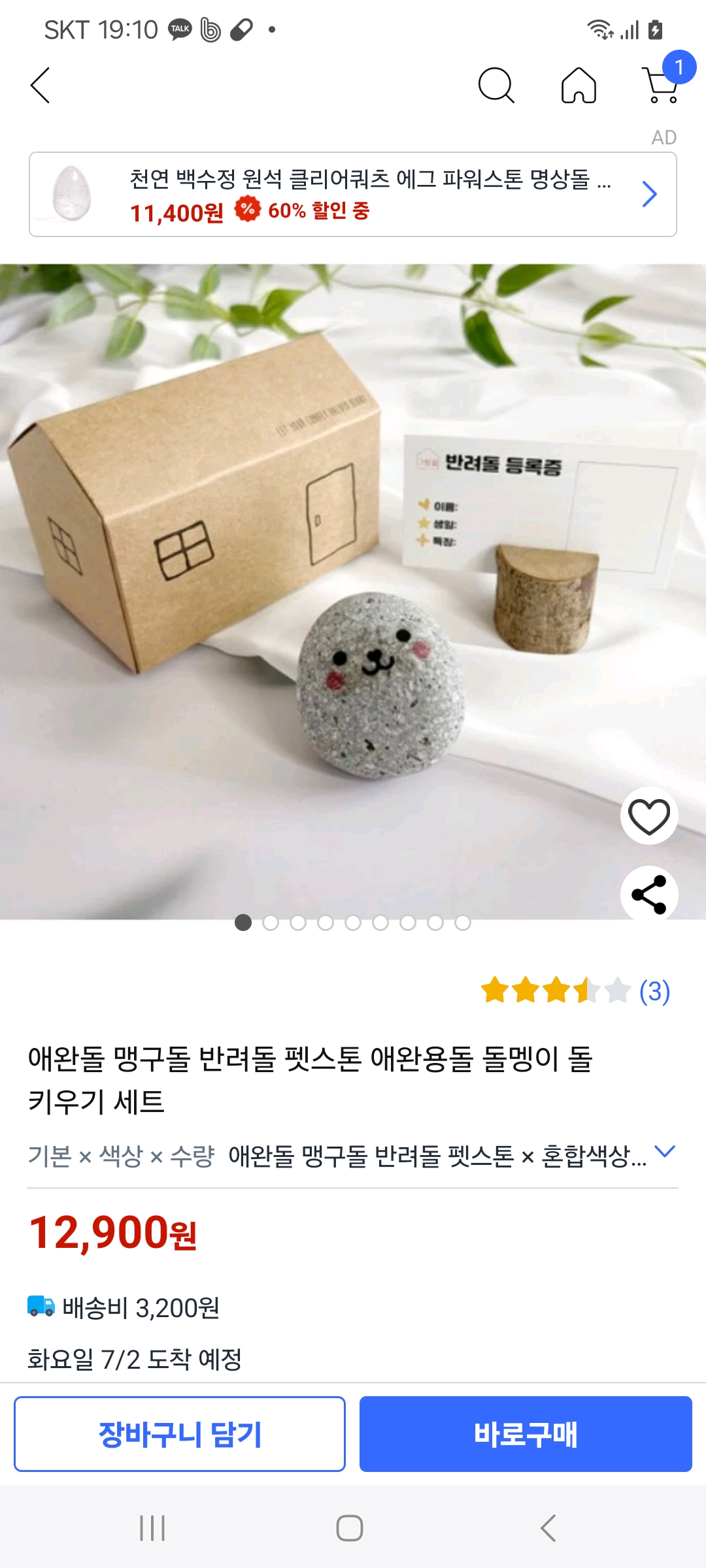
Task: Buy now with 바로구매
Action: (526, 1434)
